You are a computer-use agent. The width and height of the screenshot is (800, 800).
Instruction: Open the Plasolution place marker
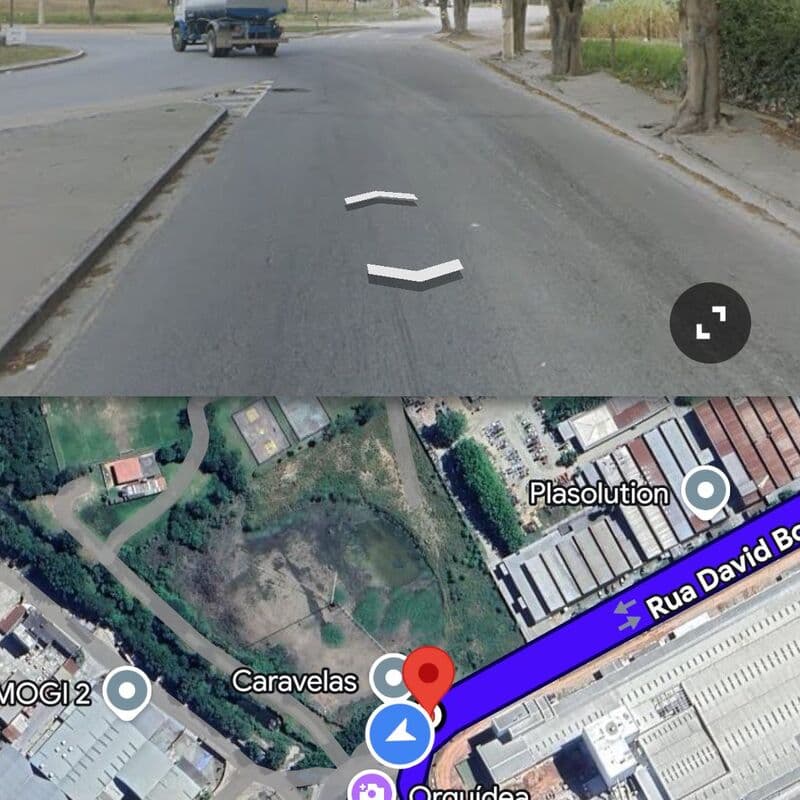click(x=708, y=492)
